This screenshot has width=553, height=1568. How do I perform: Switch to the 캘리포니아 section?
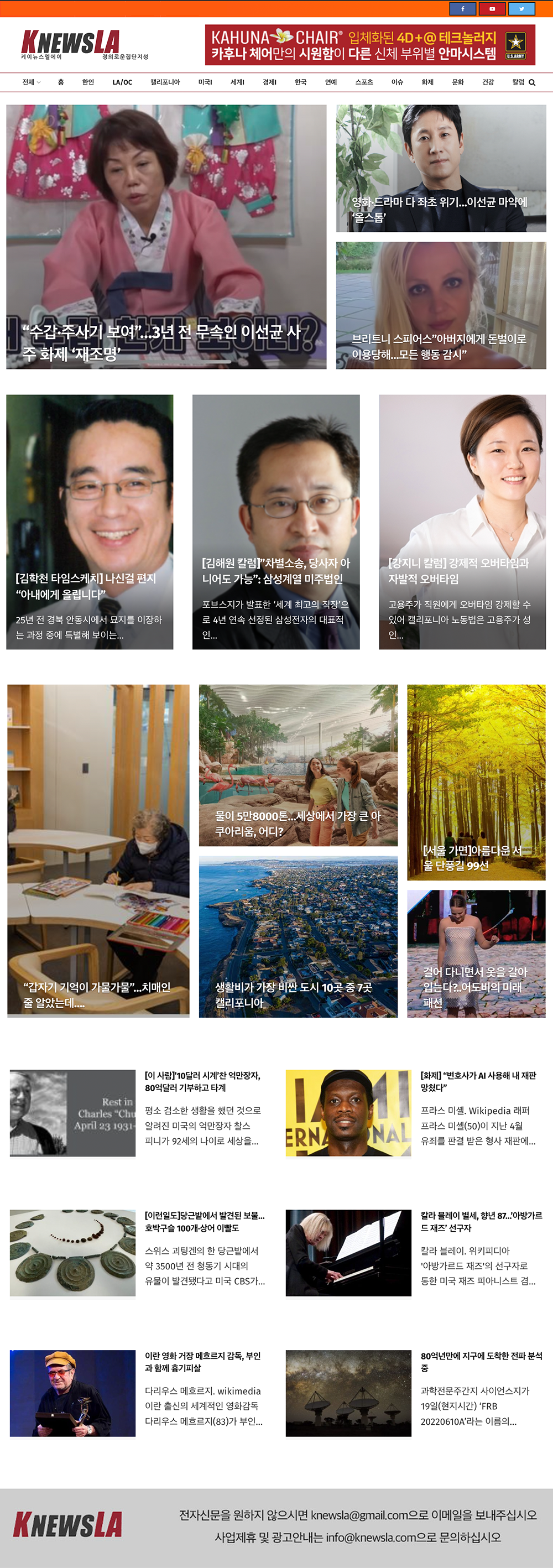click(x=165, y=82)
